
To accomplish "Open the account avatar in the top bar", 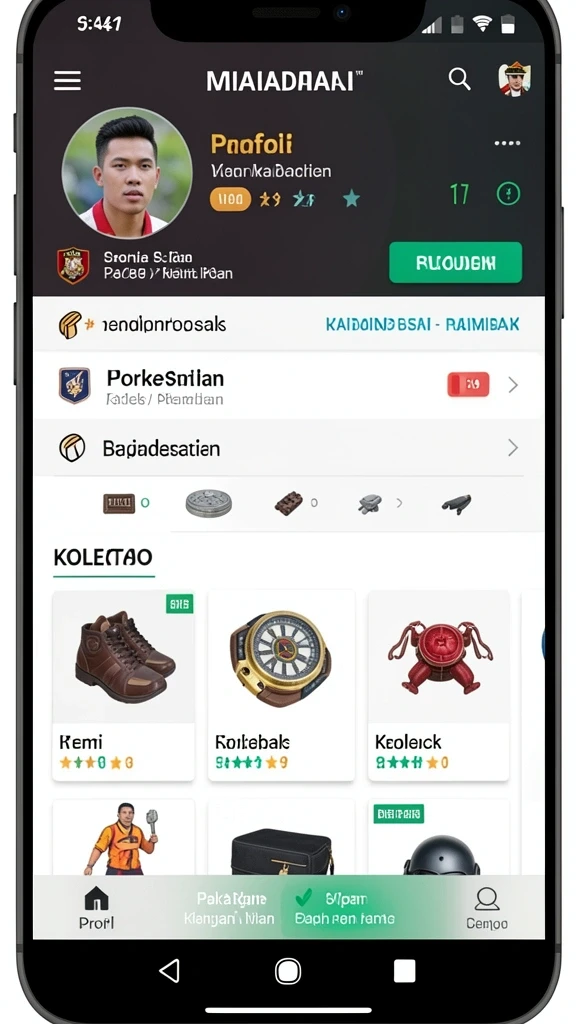I will pyautogui.click(x=515, y=79).
